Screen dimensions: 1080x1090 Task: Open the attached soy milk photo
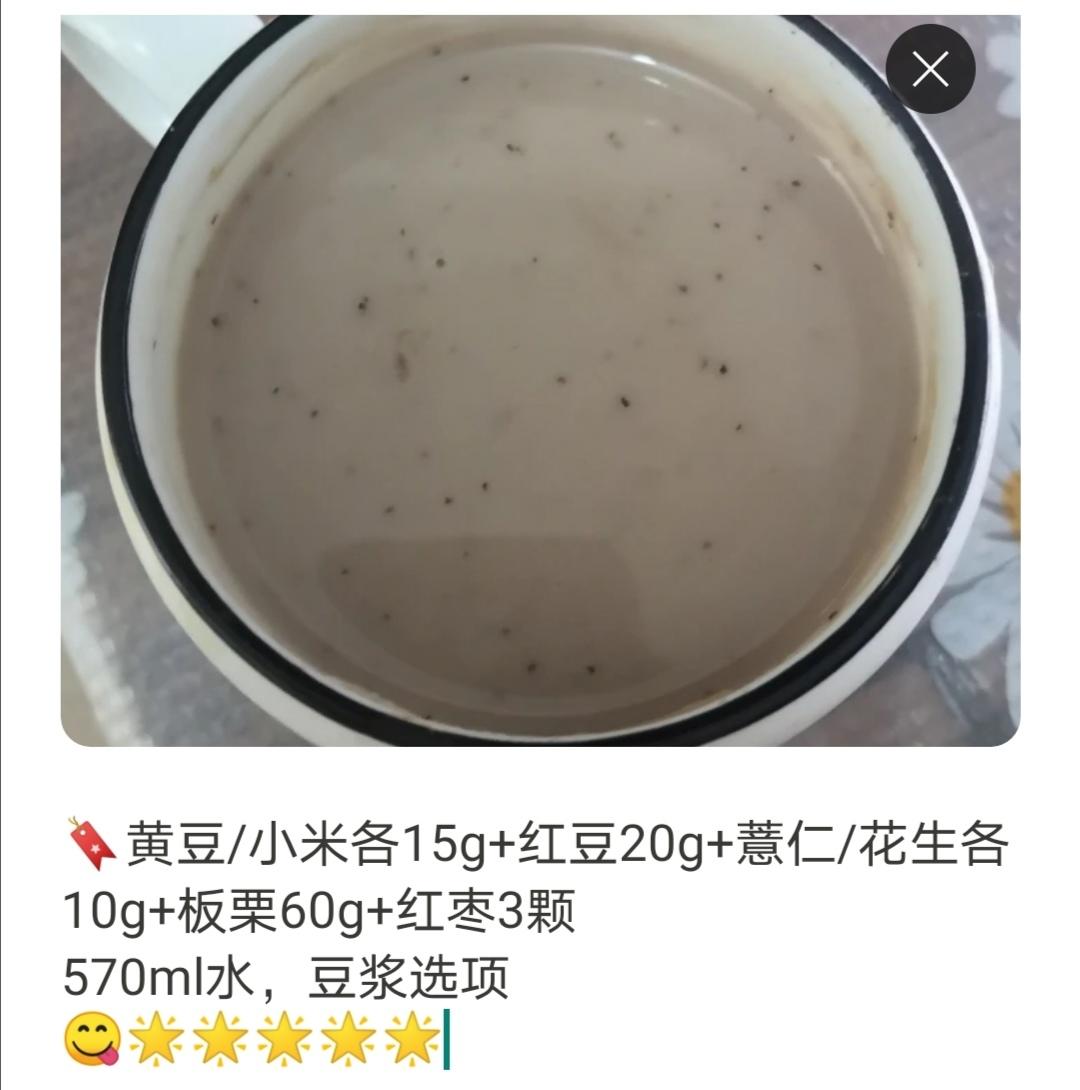540,381
